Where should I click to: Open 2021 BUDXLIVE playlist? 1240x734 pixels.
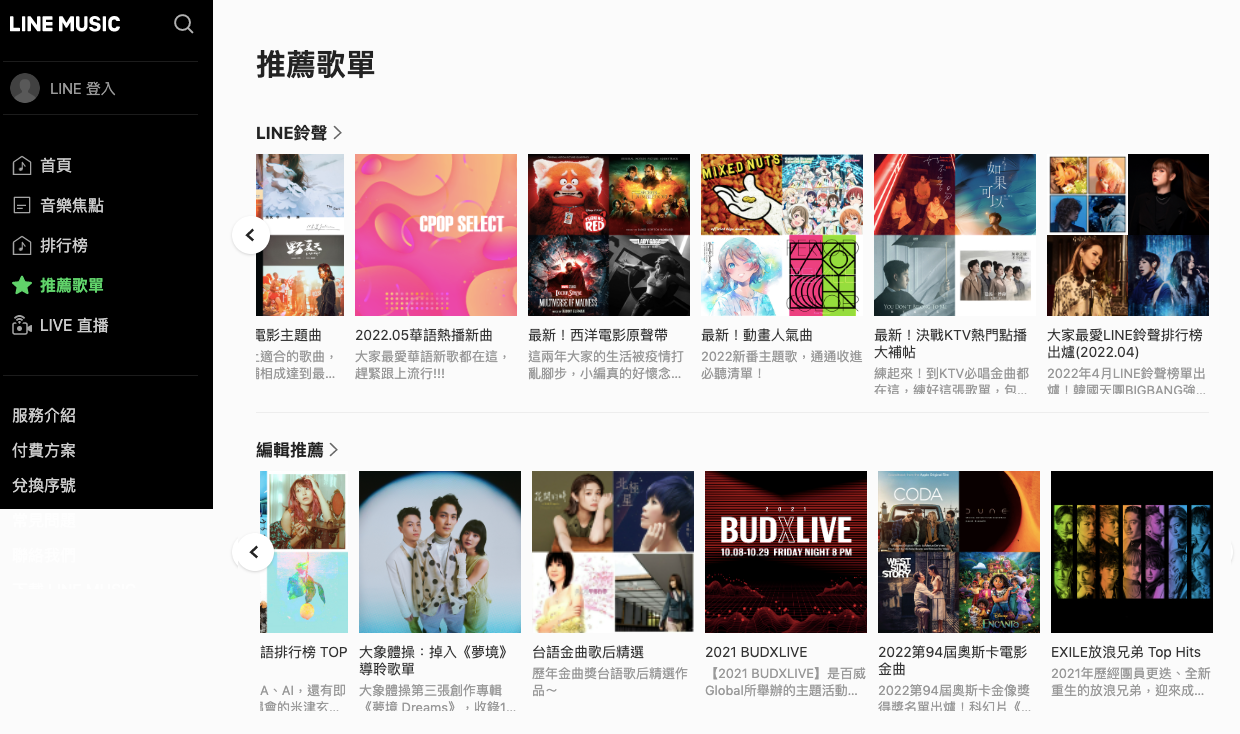coord(786,552)
